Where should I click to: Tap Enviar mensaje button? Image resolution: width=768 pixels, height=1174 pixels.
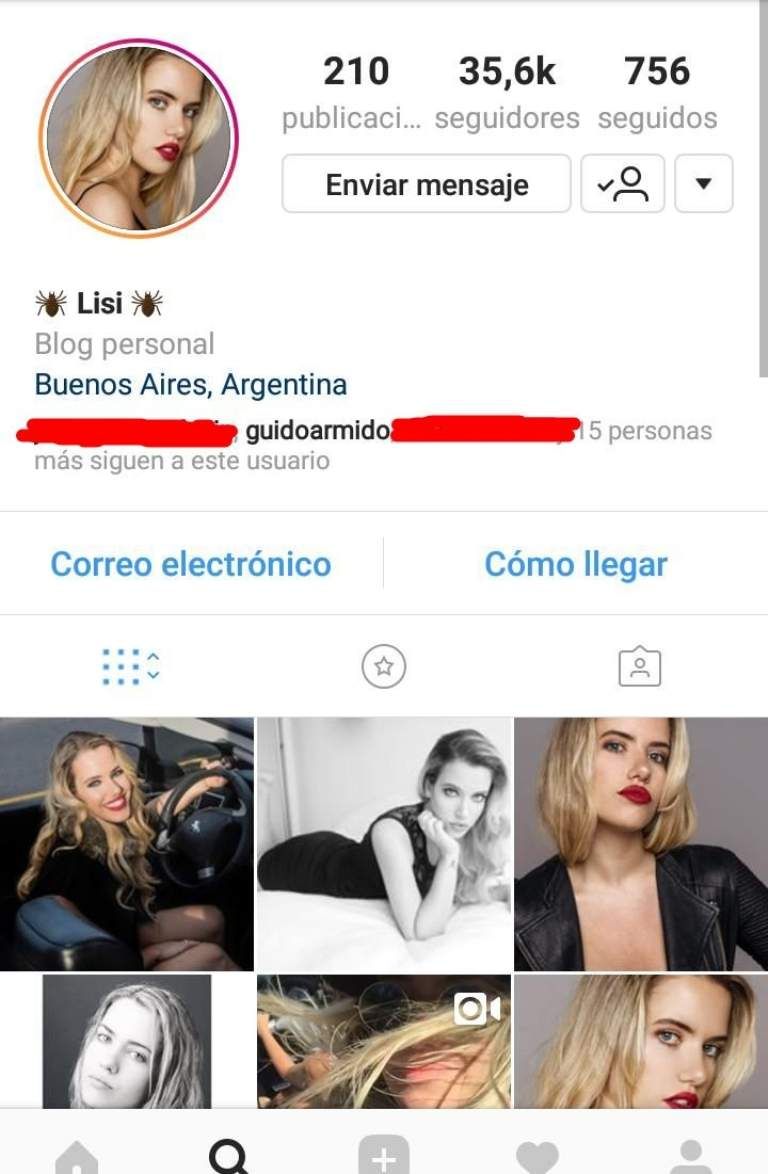(x=426, y=184)
